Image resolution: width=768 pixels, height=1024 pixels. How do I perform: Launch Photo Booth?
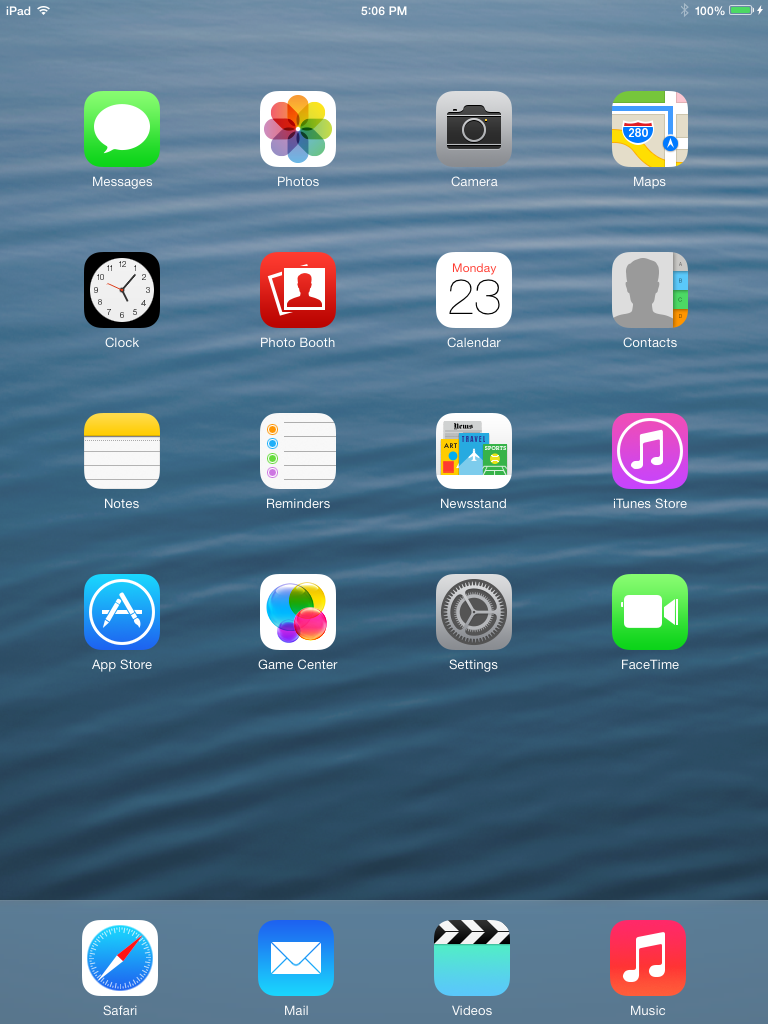pos(298,290)
